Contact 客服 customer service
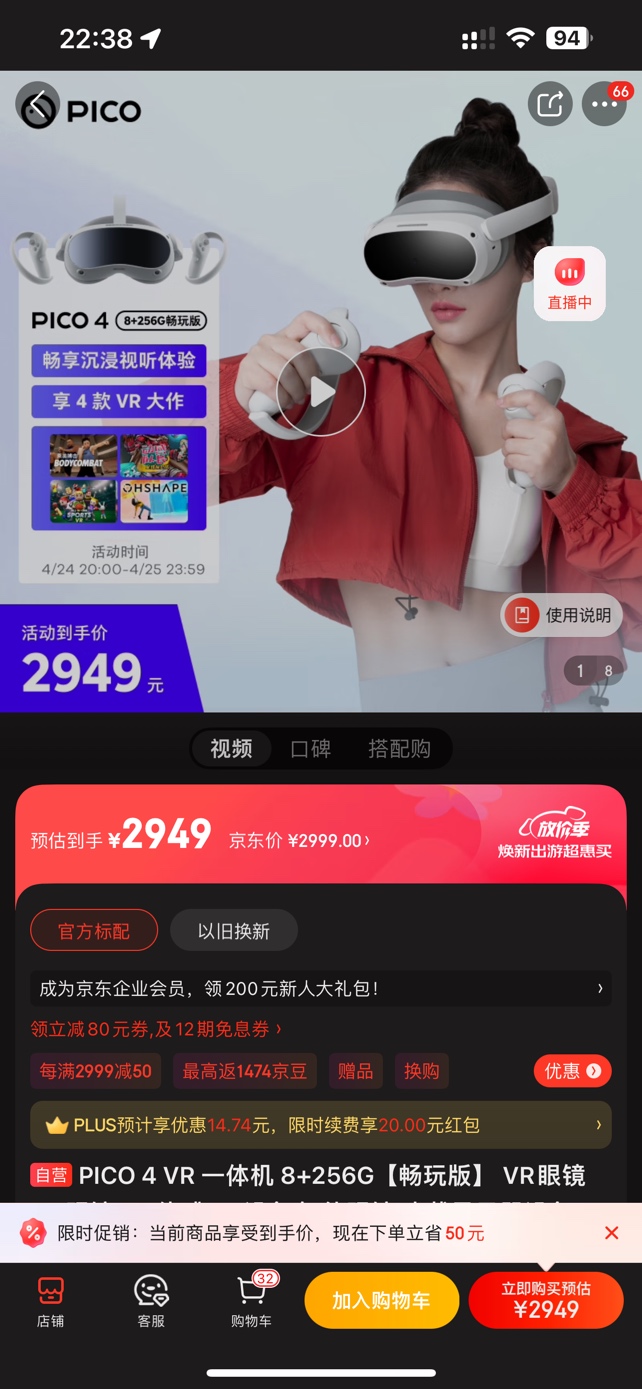 [151, 1300]
